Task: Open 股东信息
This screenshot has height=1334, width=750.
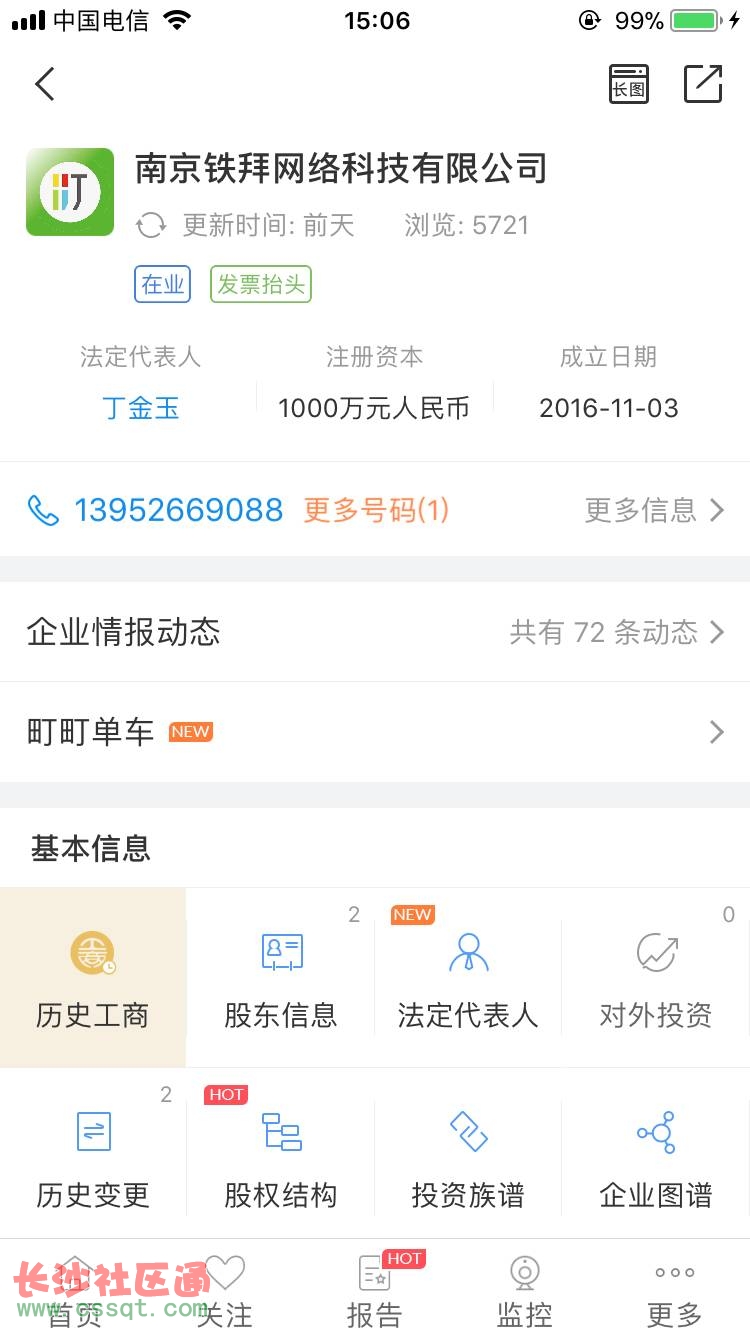Action: [x=281, y=978]
